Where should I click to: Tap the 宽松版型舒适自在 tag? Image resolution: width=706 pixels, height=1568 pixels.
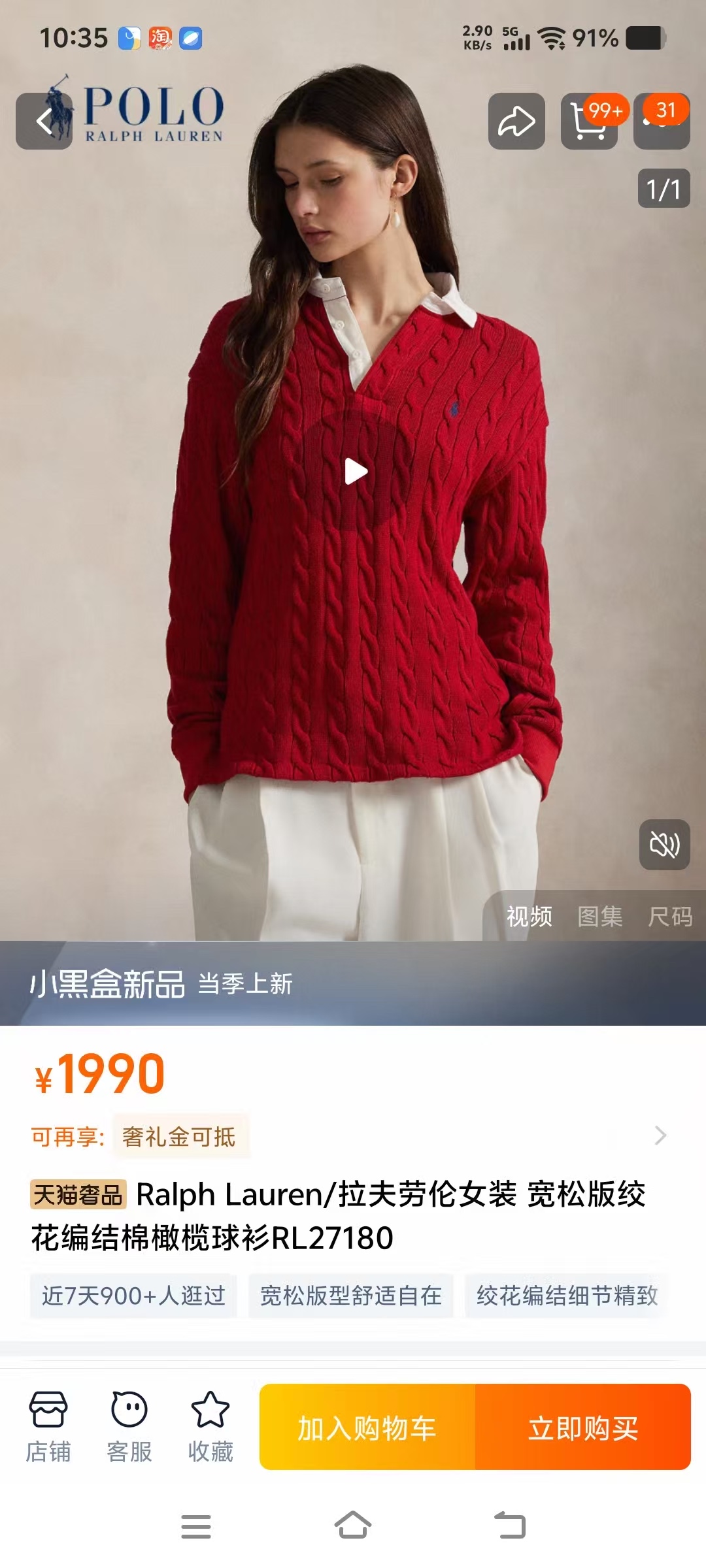(x=351, y=1296)
